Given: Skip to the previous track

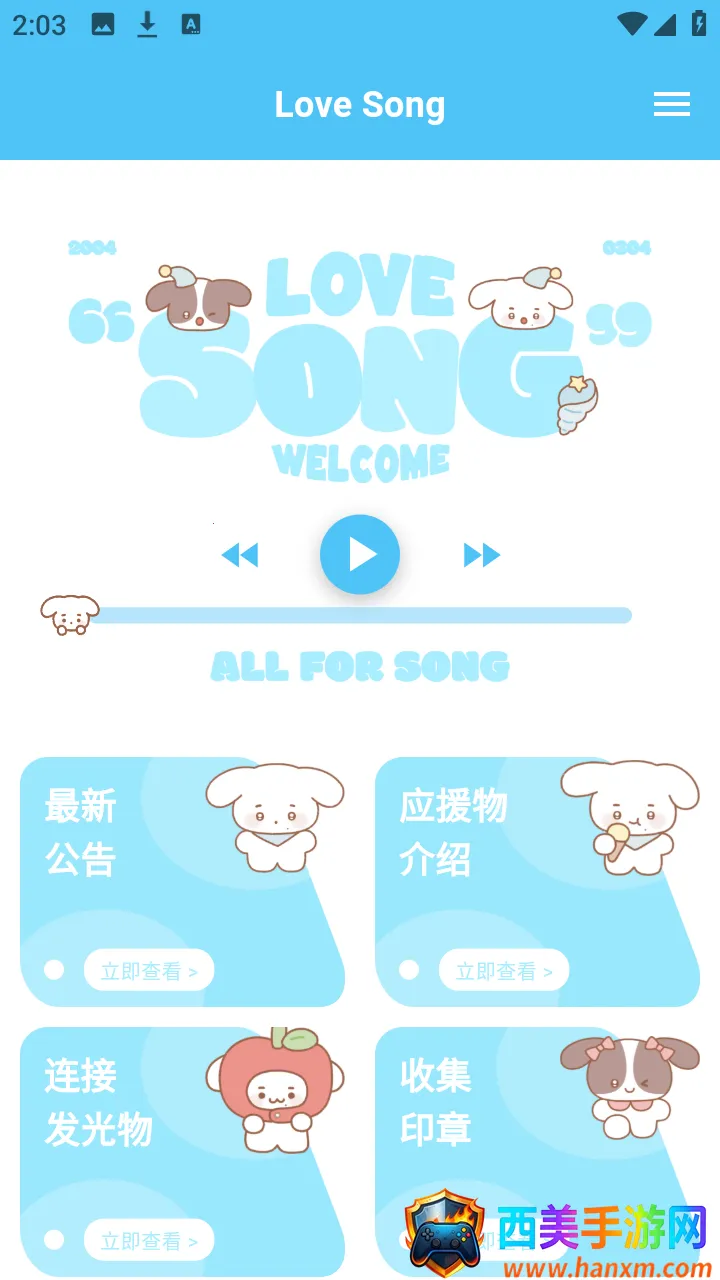Looking at the screenshot, I should pyautogui.click(x=240, y=555).
